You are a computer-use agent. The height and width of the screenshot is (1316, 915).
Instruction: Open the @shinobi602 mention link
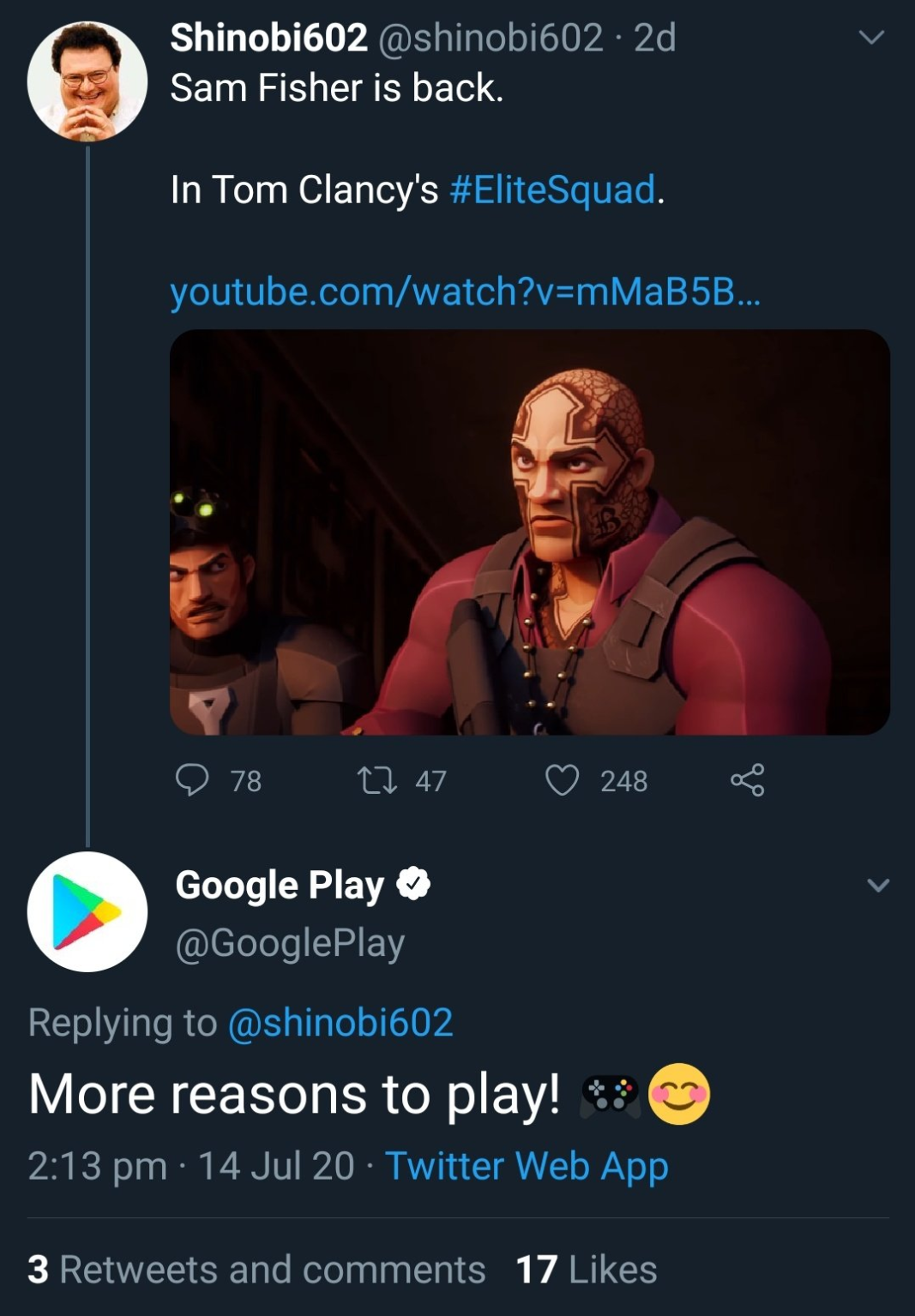pyautogui.click(x=340, y=1023)
